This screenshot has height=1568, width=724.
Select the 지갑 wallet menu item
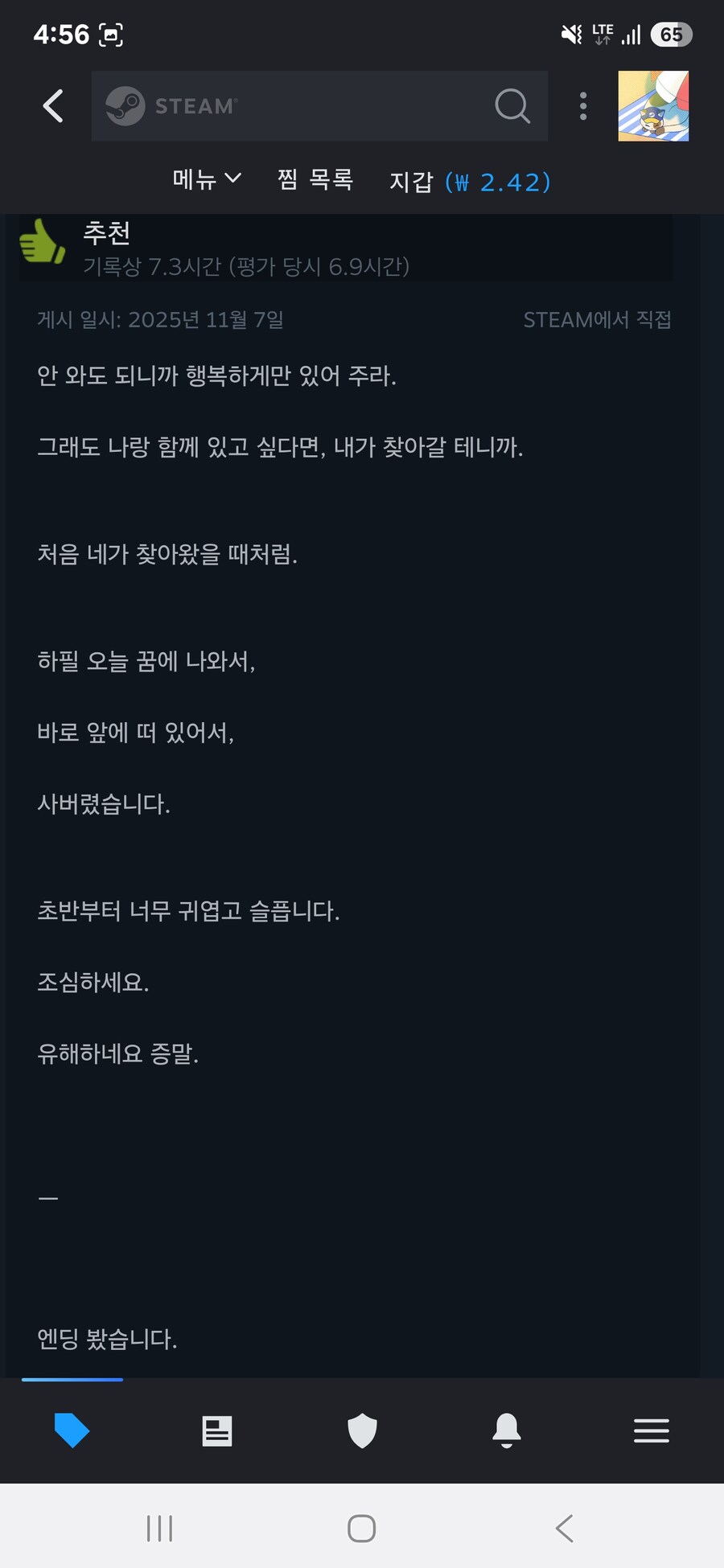(412, 182)
